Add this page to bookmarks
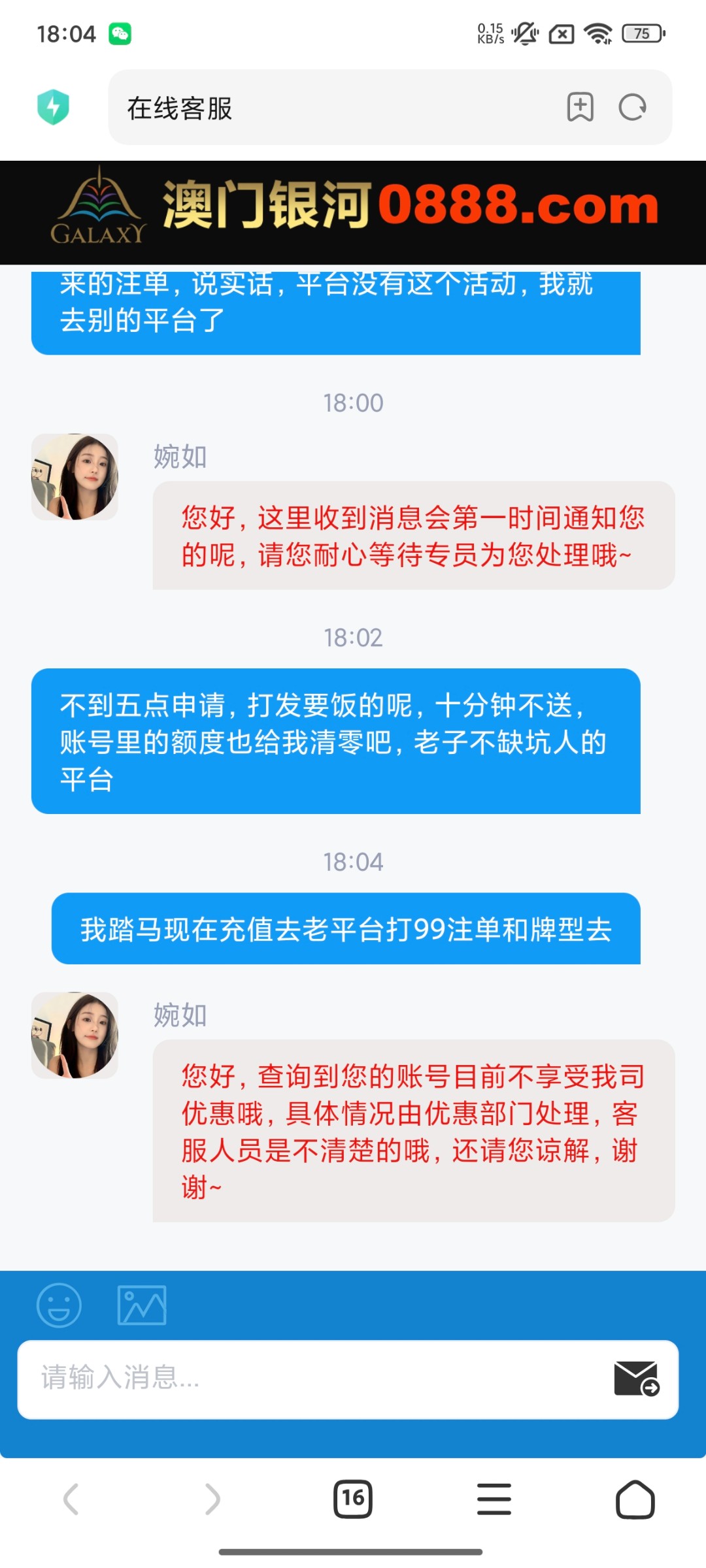706x1568 pixels. point(580,107)
